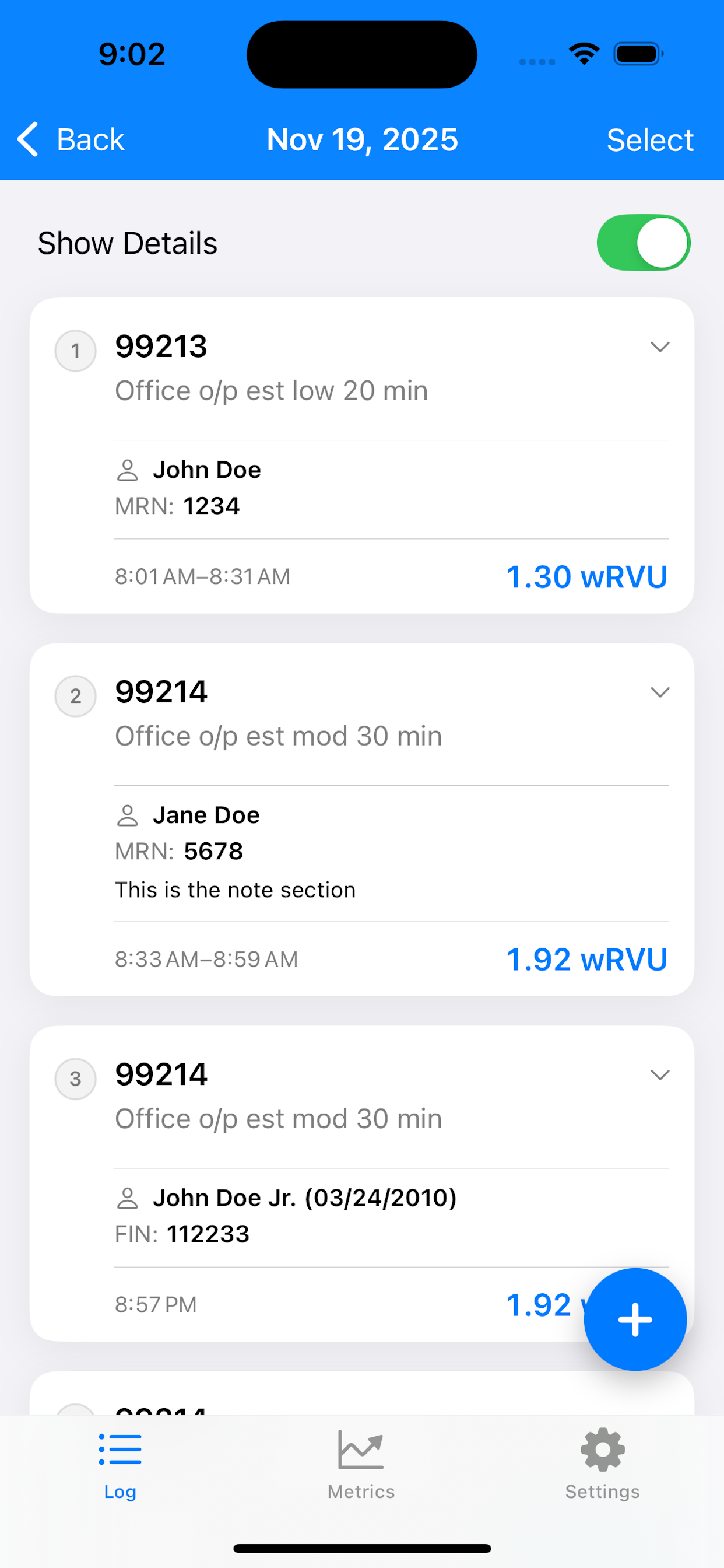
Task: Expand the chevron on John Doe Jr.'s entry
Action: click(x=659, y=1075)
